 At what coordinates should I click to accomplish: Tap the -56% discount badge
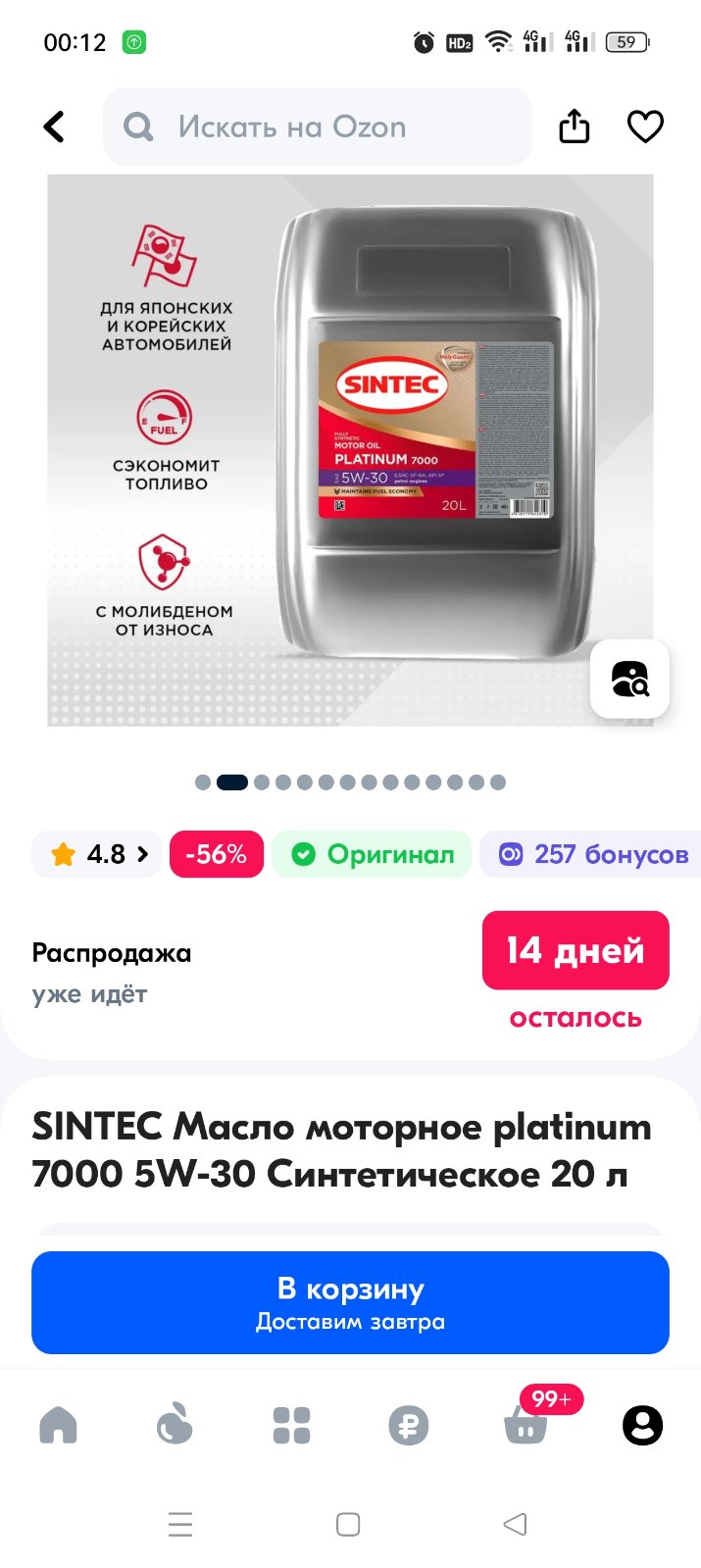(217, 854)
